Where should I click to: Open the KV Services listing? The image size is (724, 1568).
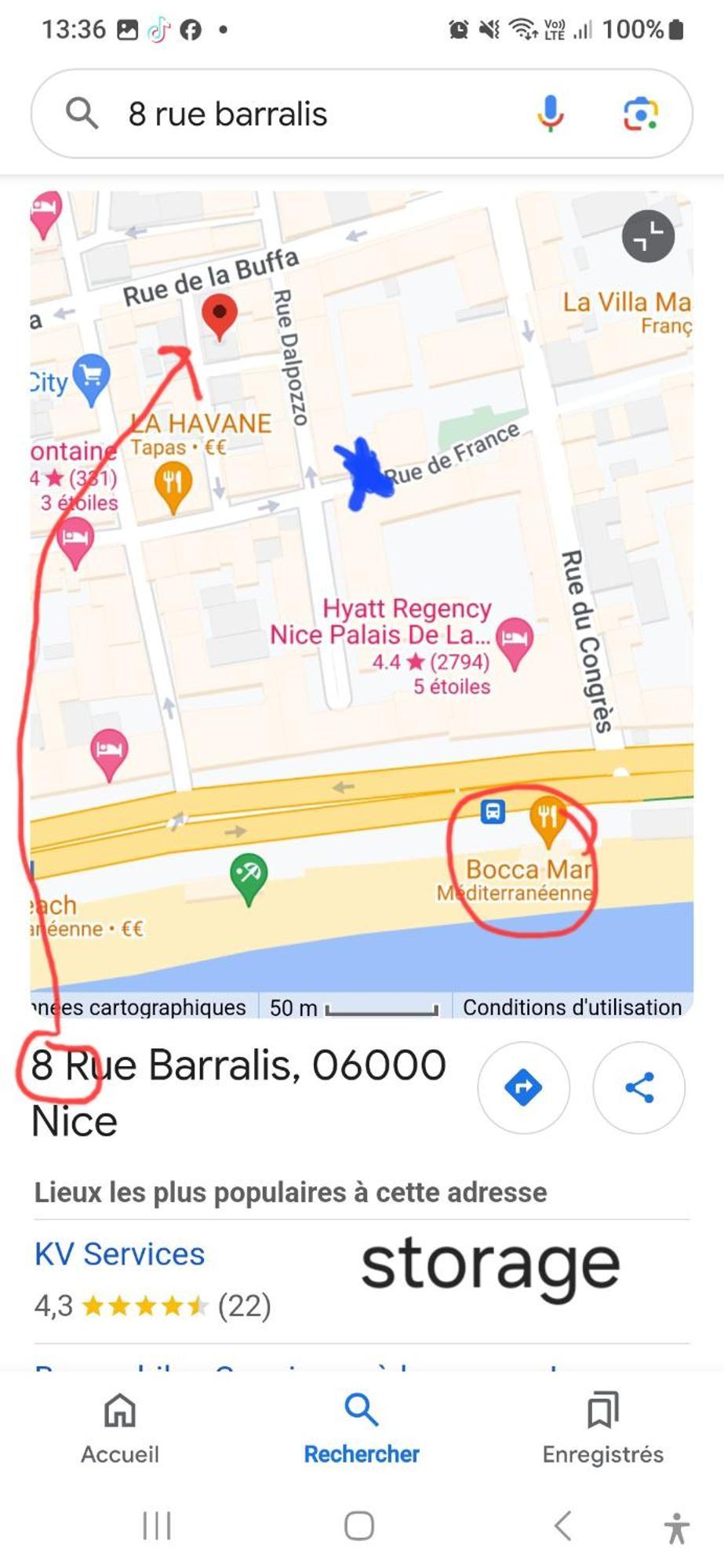click(119, 1254)
